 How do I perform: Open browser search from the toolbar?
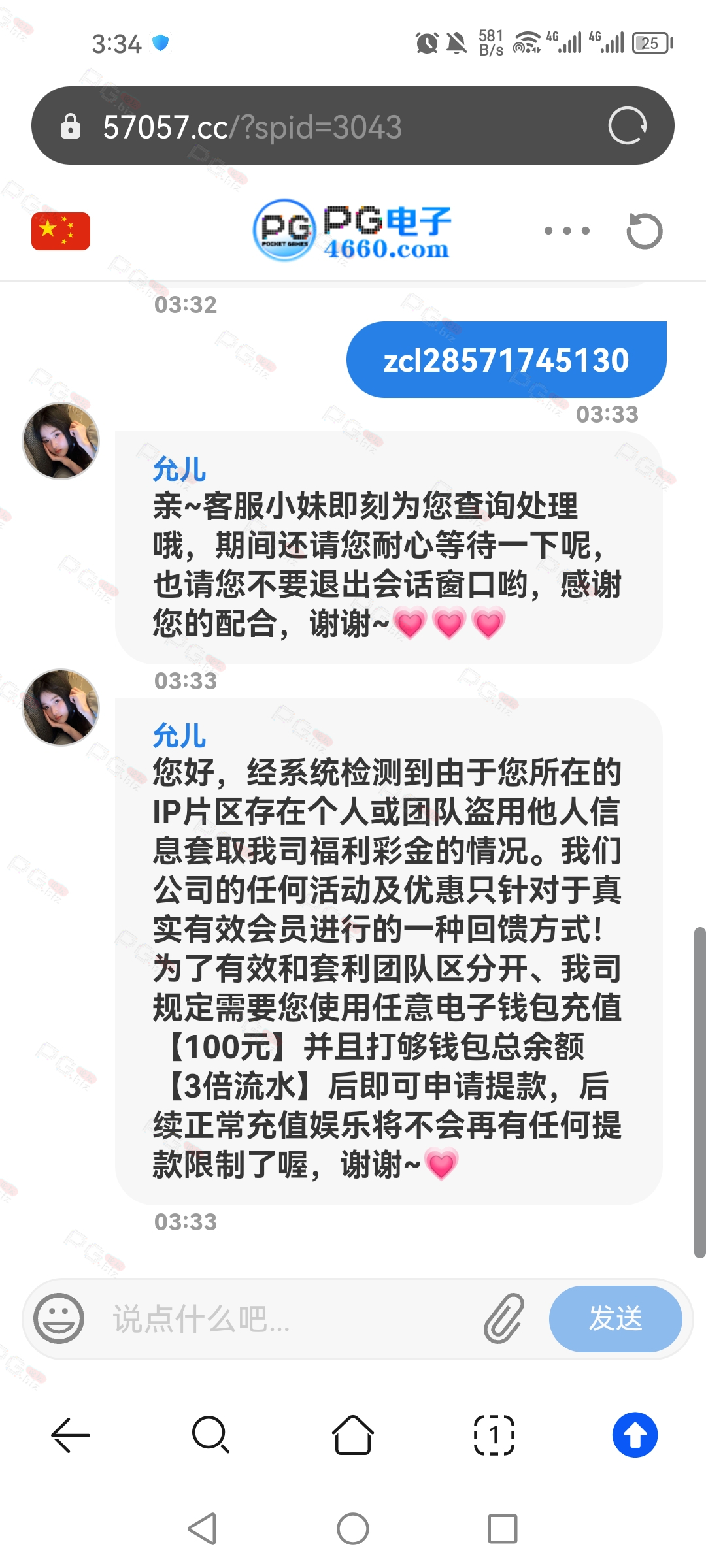[x=211, y=1435]
